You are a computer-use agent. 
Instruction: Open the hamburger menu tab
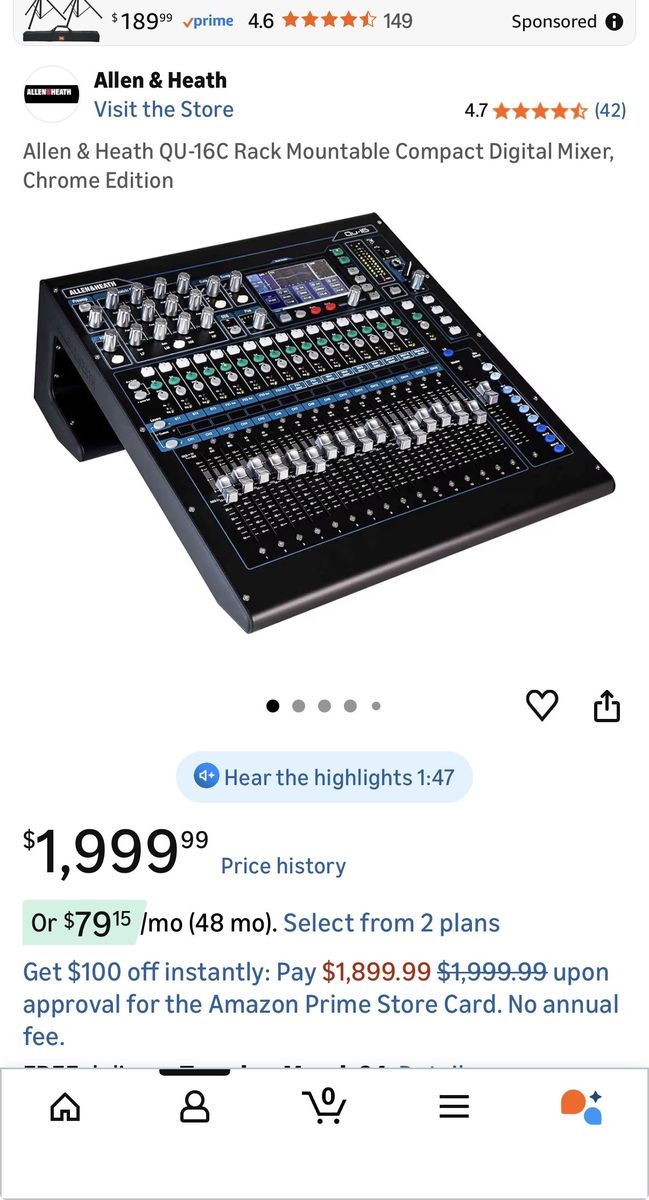click(454, 1106)
